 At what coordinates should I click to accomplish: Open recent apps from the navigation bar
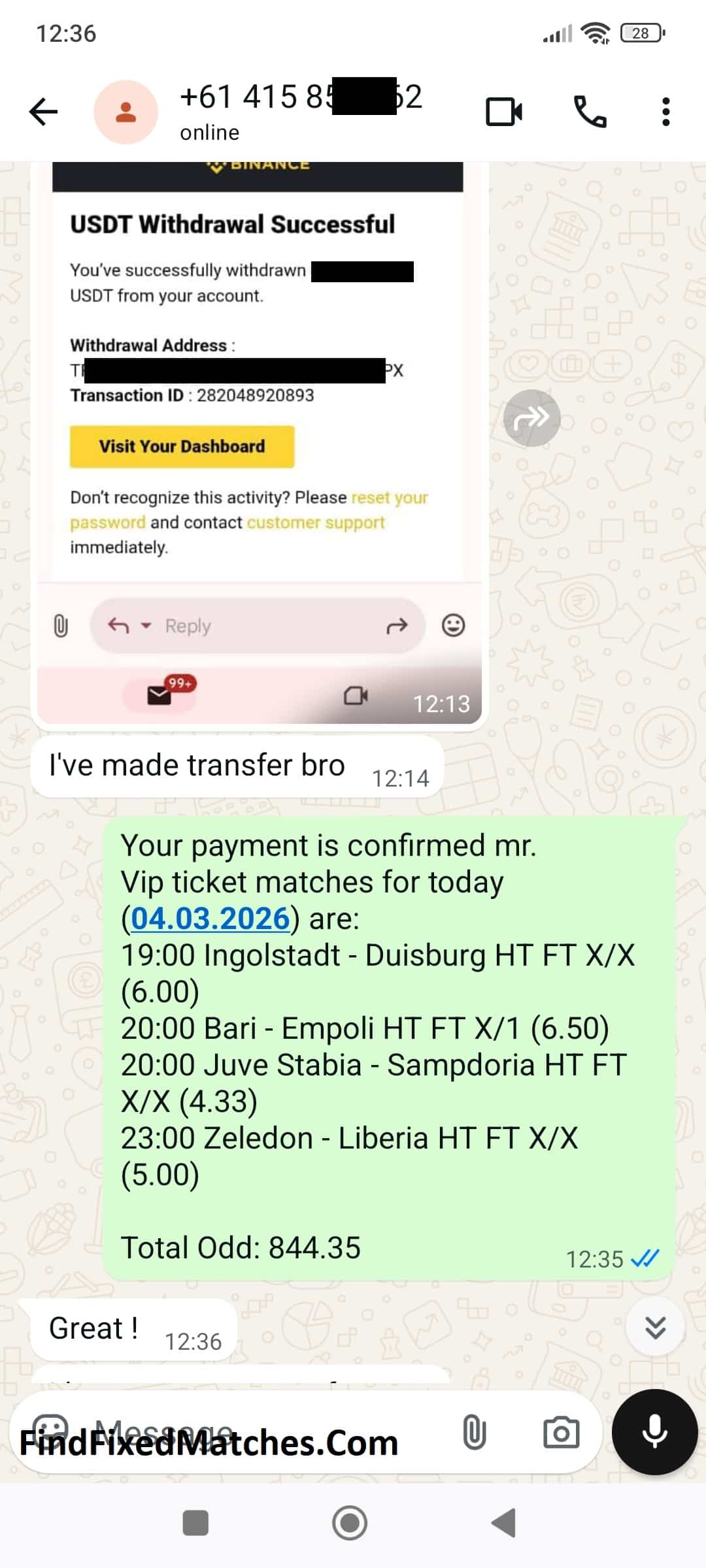click(x=195, y=1524)
